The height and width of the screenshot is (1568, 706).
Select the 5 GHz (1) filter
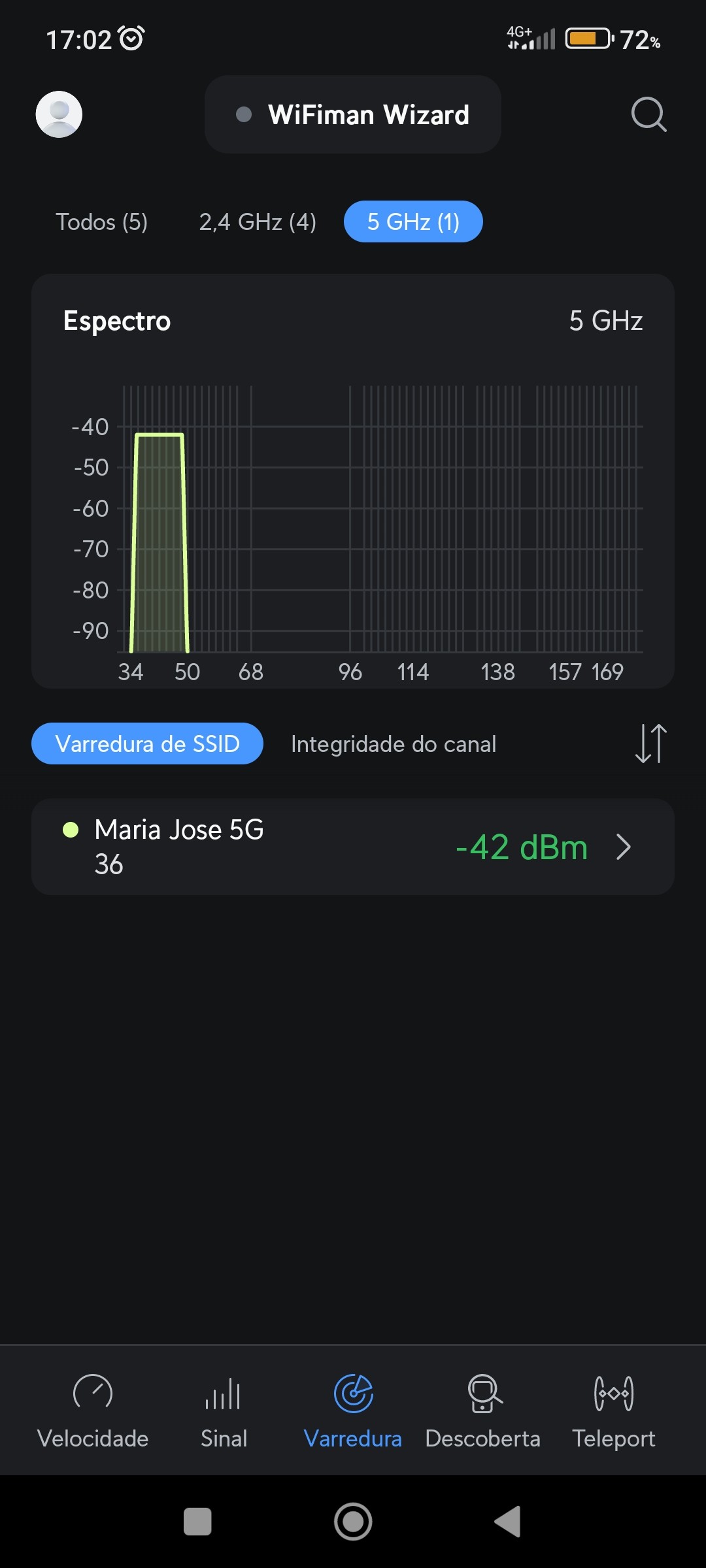[413, 222]
